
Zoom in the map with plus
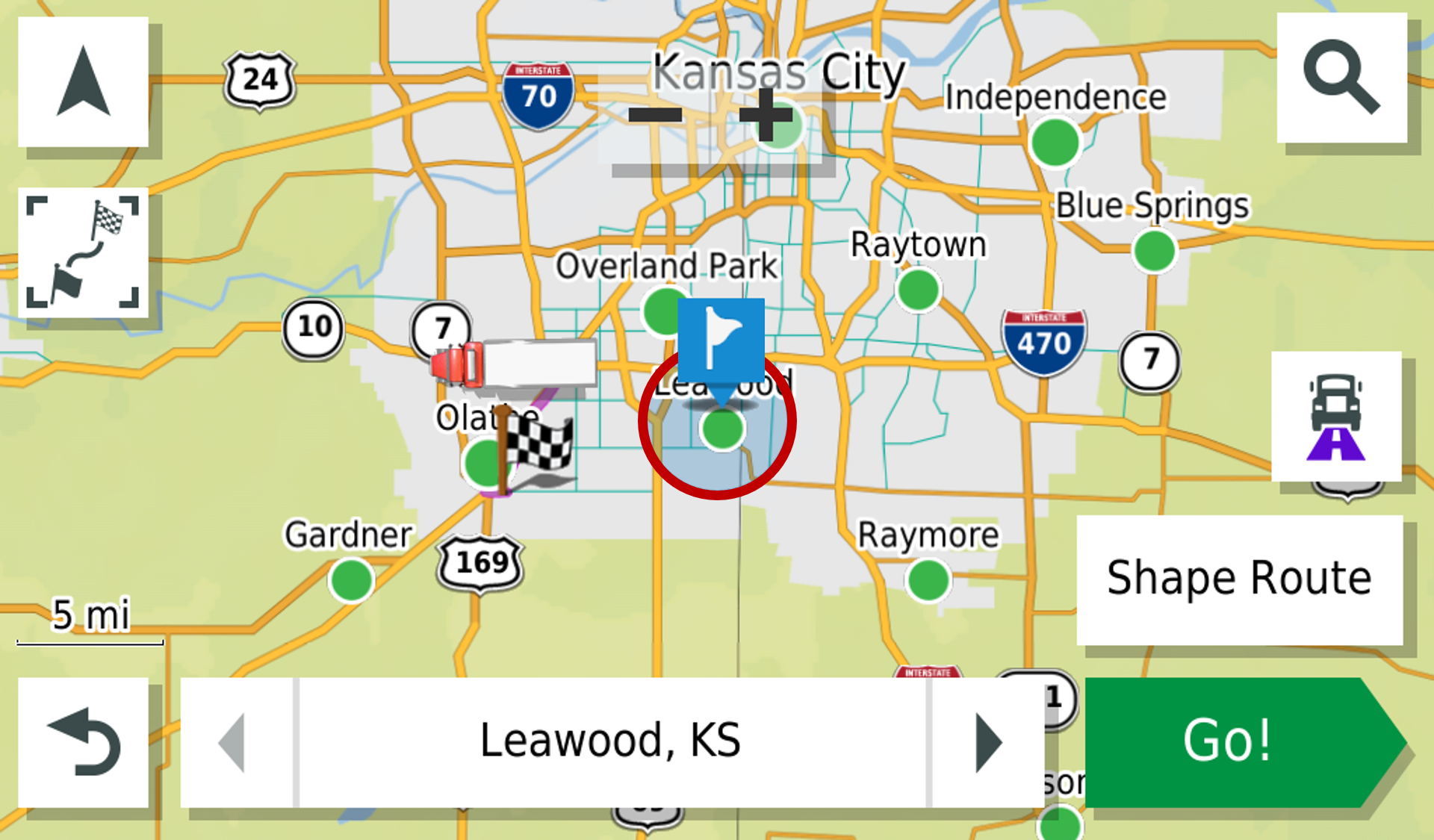[x=765, y=116]
